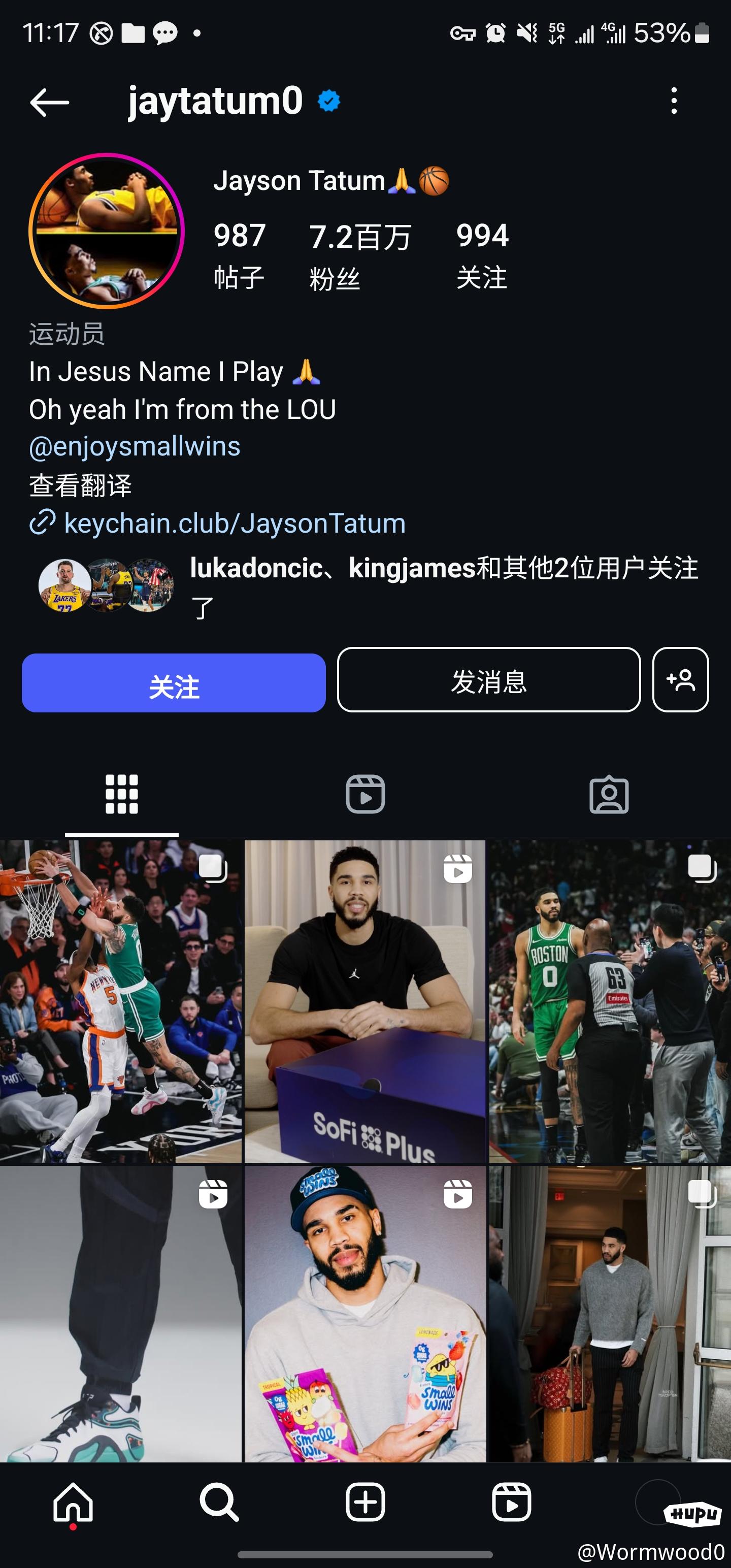
Task: Show suggested users with add-person icon
Action: pyautogui.click(x=680, y=680)
